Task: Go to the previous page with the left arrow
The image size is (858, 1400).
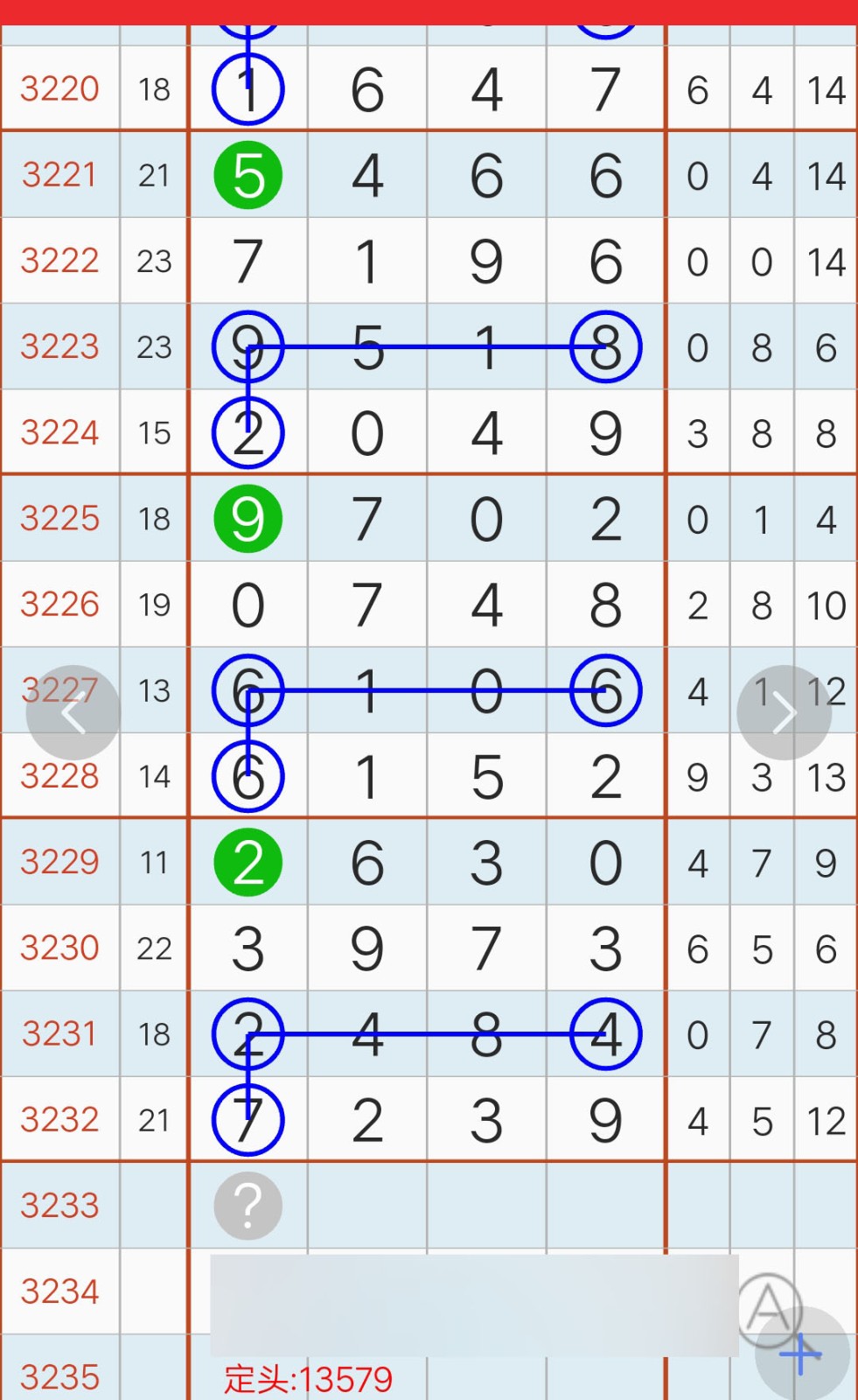Action: pos(73,712)
